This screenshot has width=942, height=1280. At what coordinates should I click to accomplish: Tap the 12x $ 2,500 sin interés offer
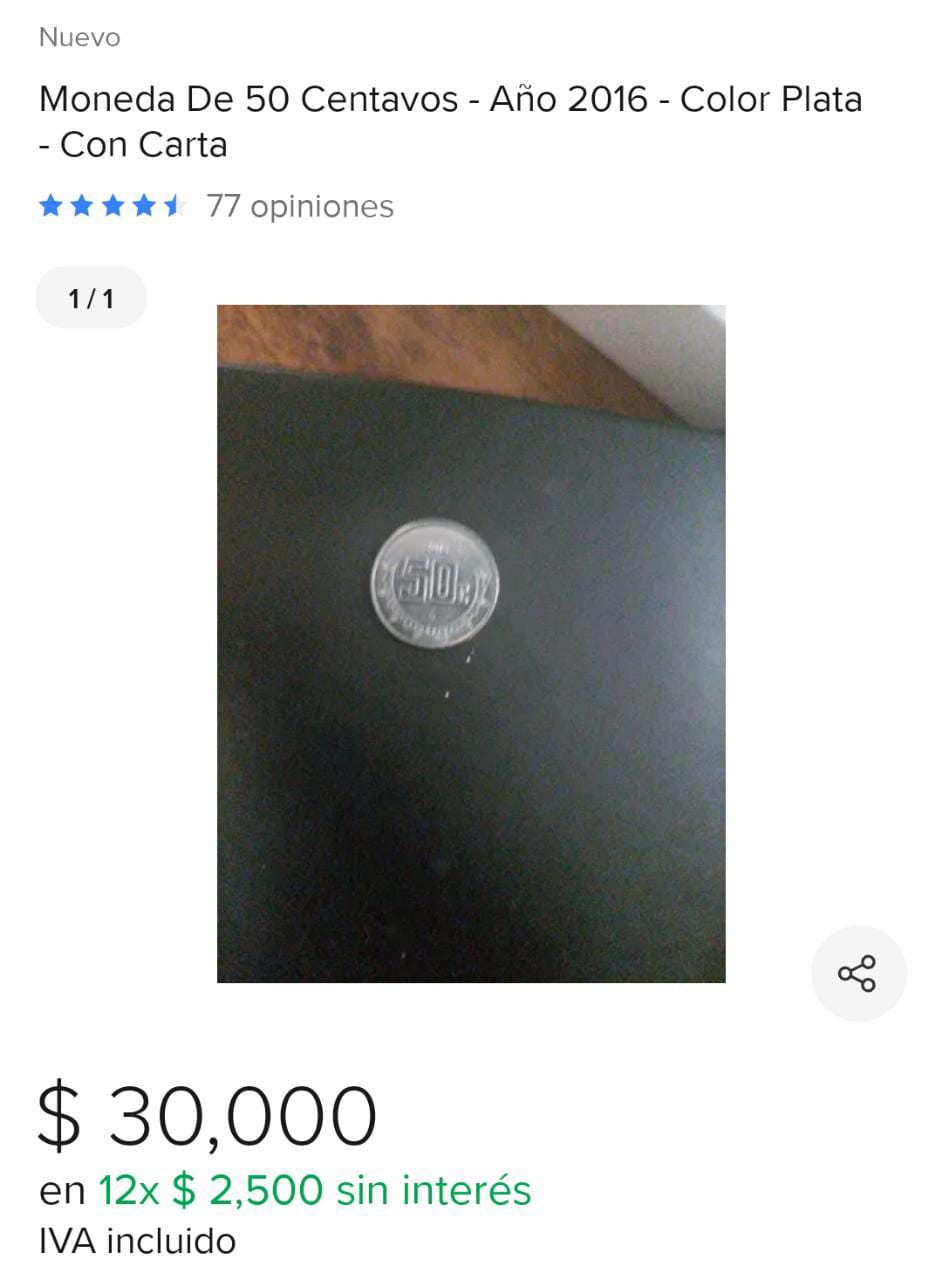pos(315,1190)
